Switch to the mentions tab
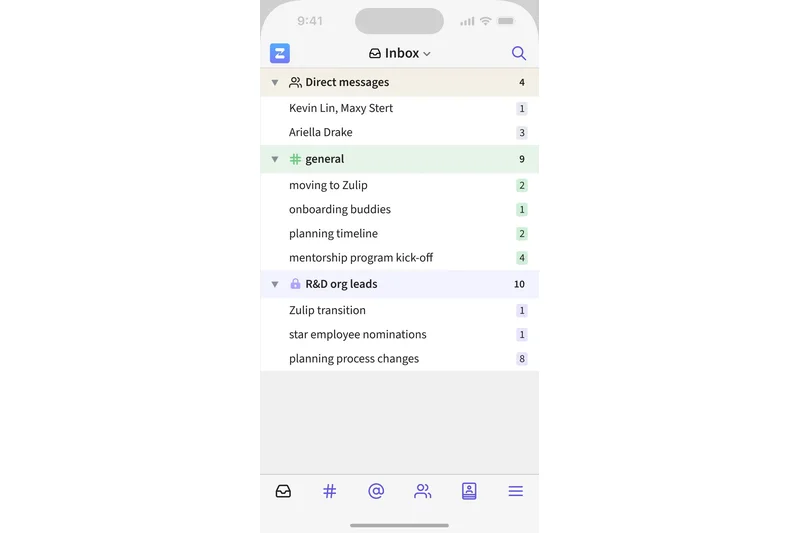 pyautogui.click(x=376, y=491)
